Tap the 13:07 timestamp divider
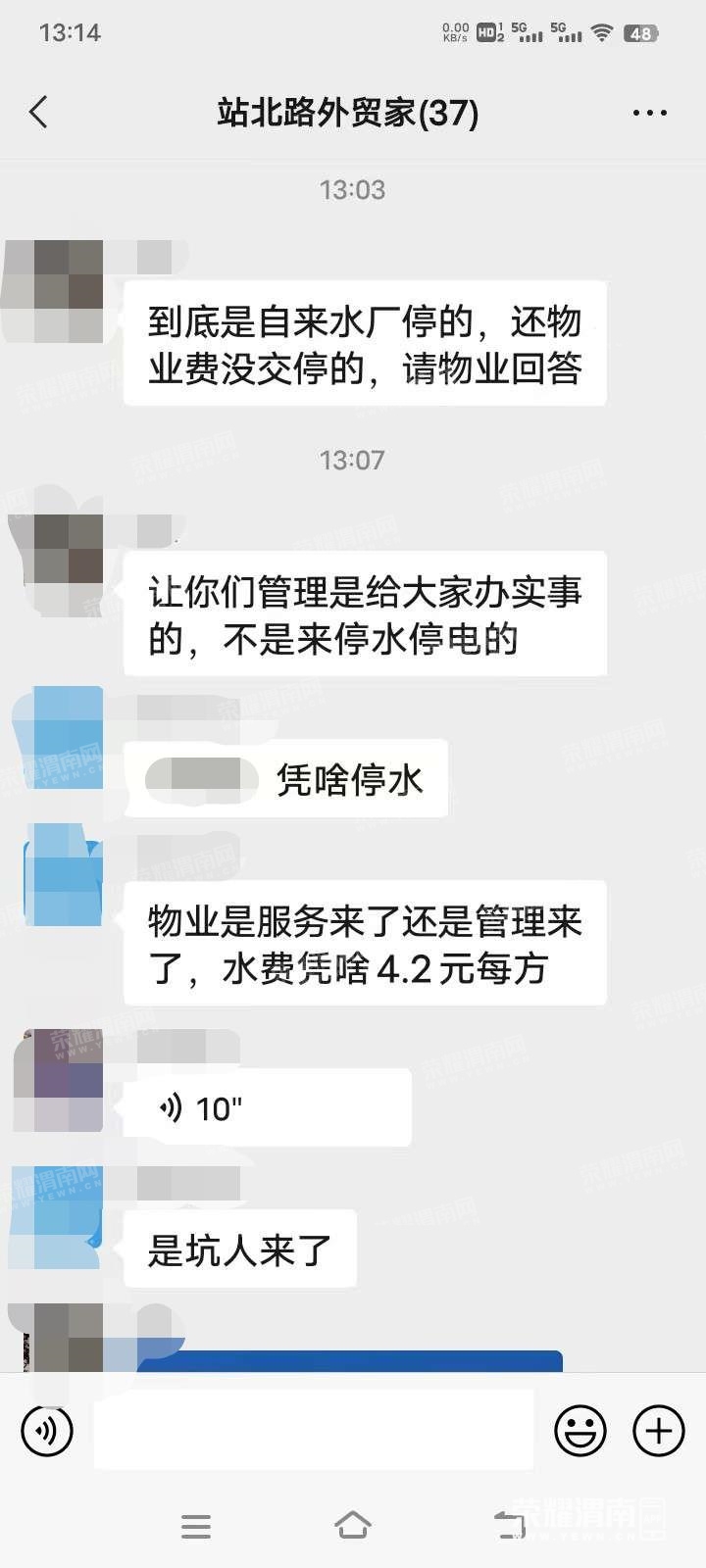Screen dimensions: 706x1568 click(x=353, y=459)
